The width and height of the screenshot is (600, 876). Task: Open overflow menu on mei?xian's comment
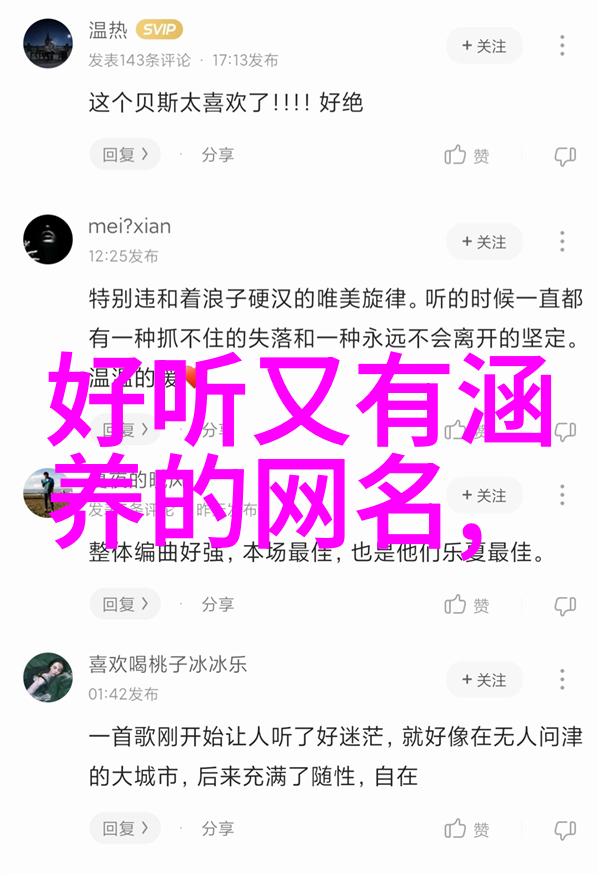pyautogui.click(x=562, y=242)
